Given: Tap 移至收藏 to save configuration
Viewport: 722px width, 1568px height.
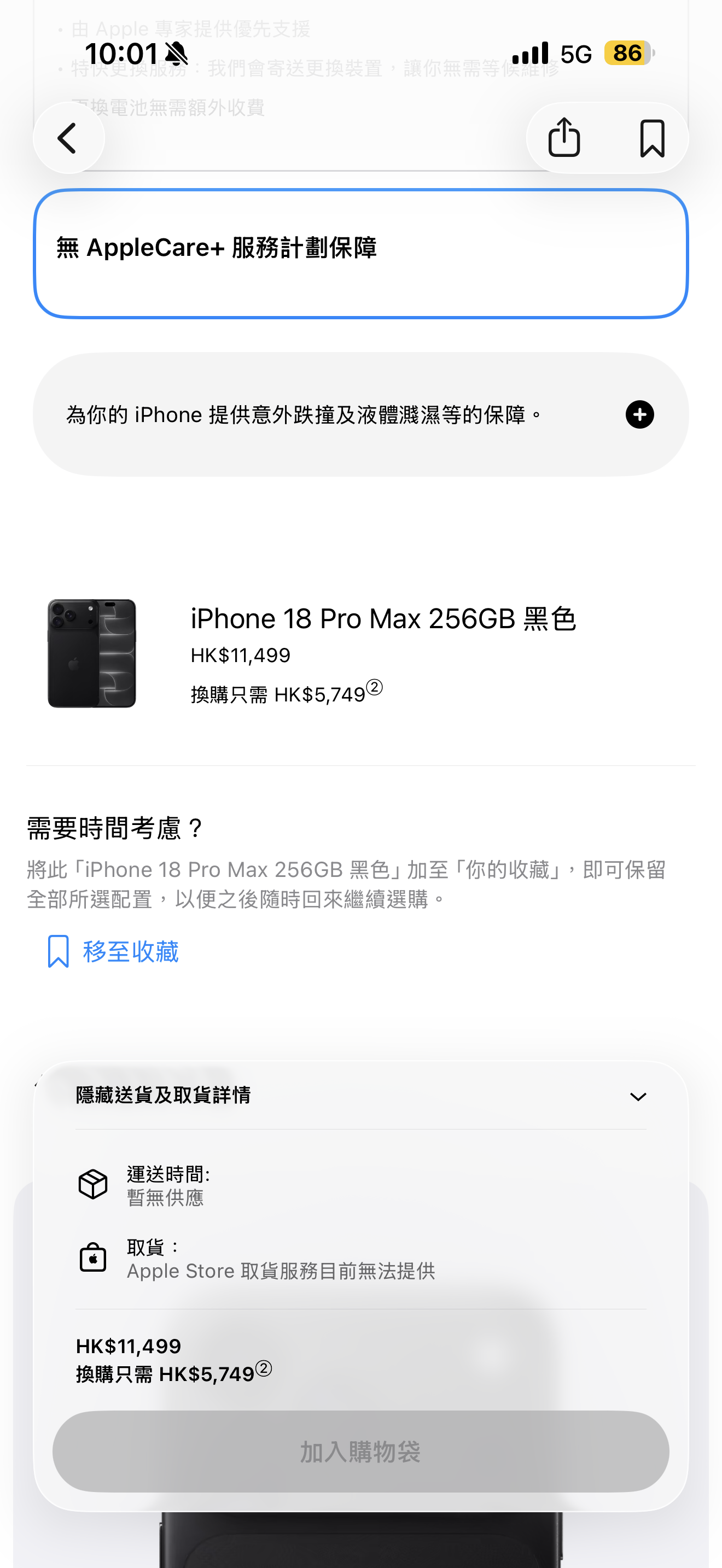Looking at the screenshot, I should point(113,951).
